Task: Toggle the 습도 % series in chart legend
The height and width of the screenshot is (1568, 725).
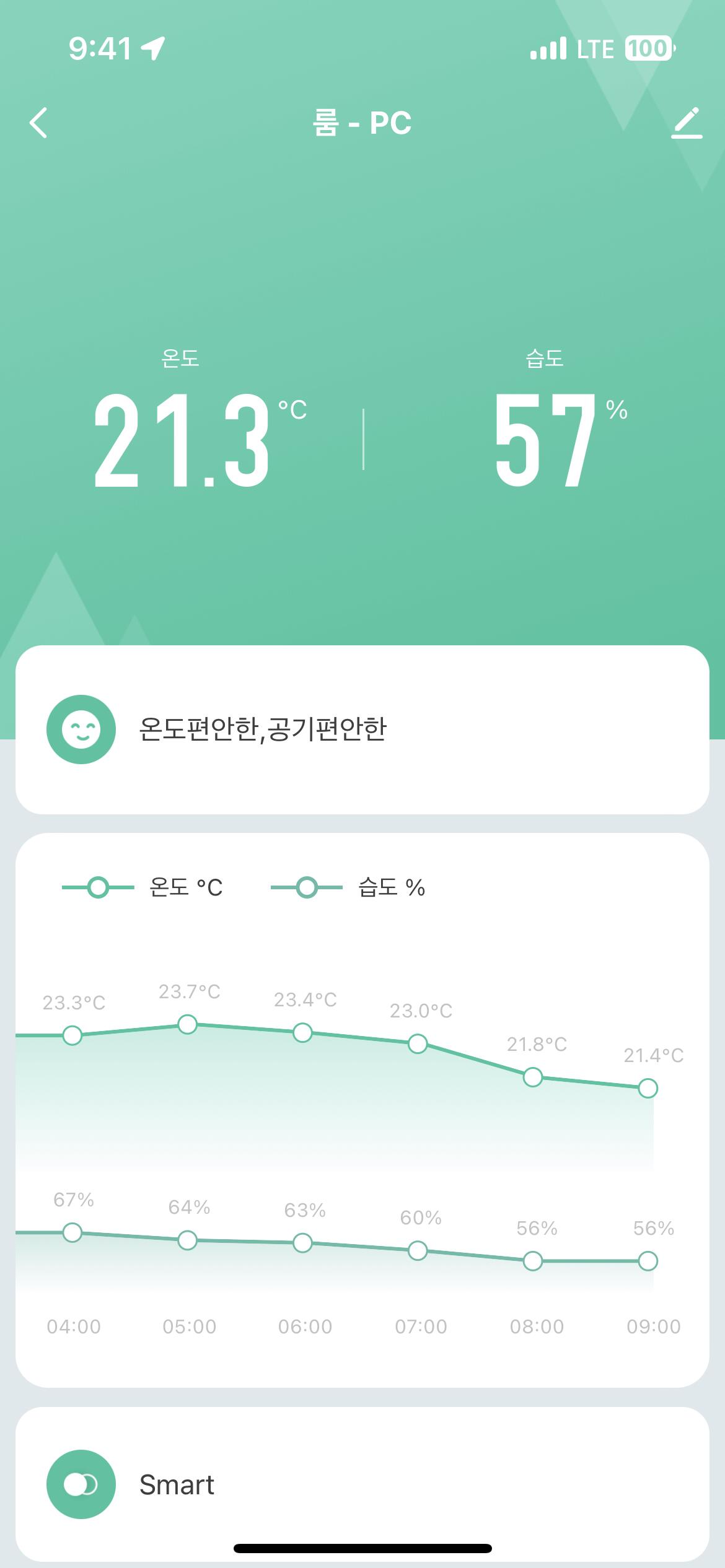Action: [x=348, y=887]
